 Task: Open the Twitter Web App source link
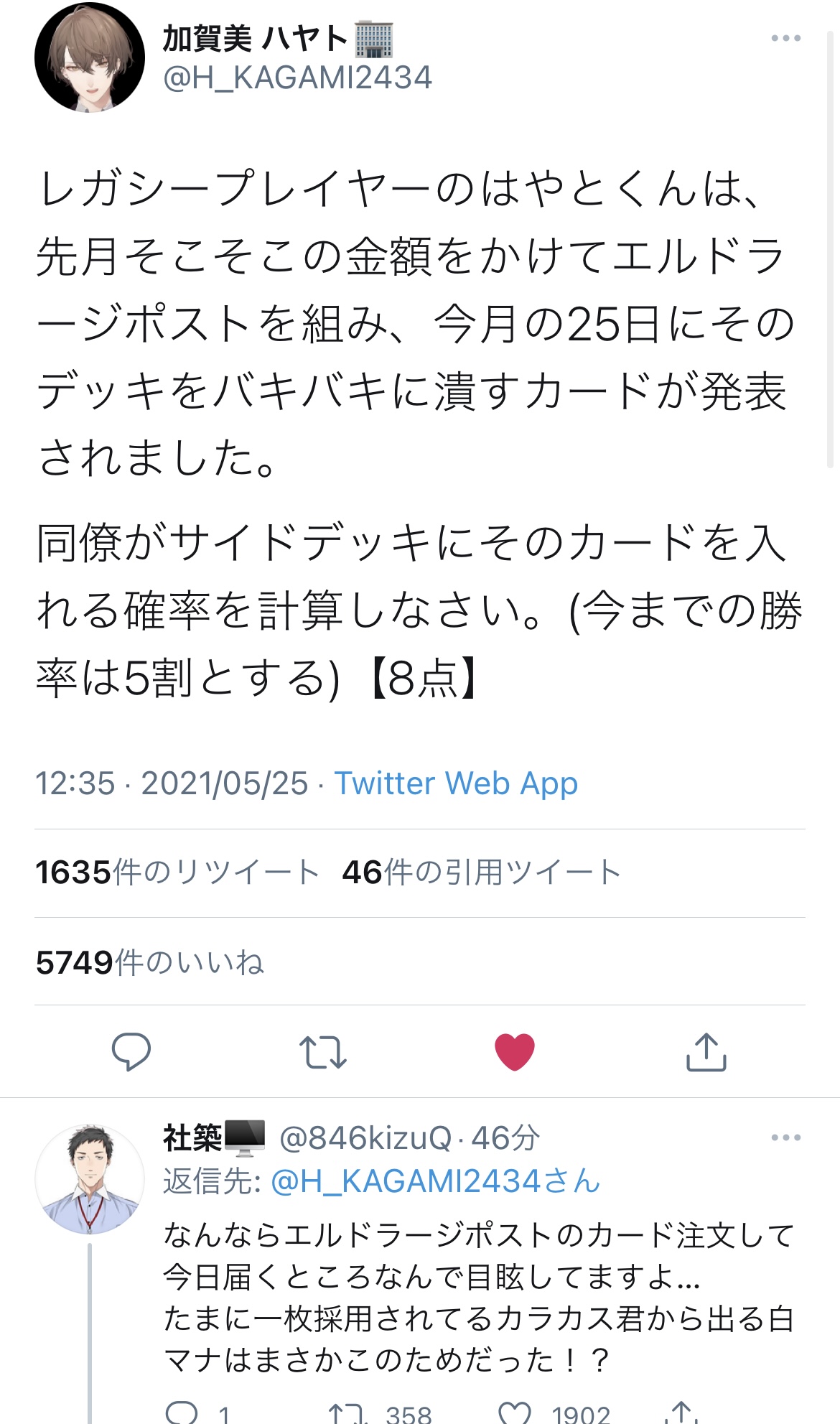(x=456, y=783)
